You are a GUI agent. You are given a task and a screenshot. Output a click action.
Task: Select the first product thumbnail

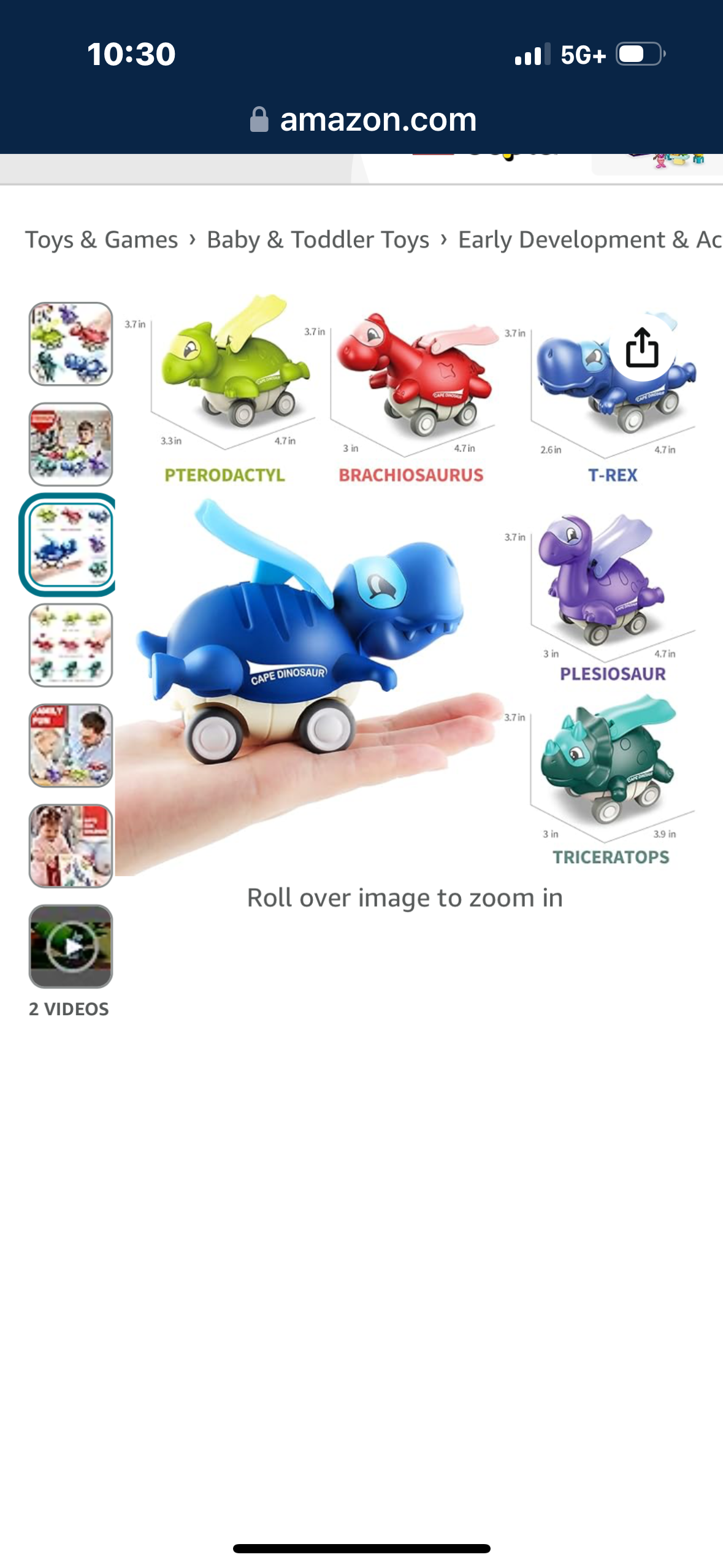(71, 344)
